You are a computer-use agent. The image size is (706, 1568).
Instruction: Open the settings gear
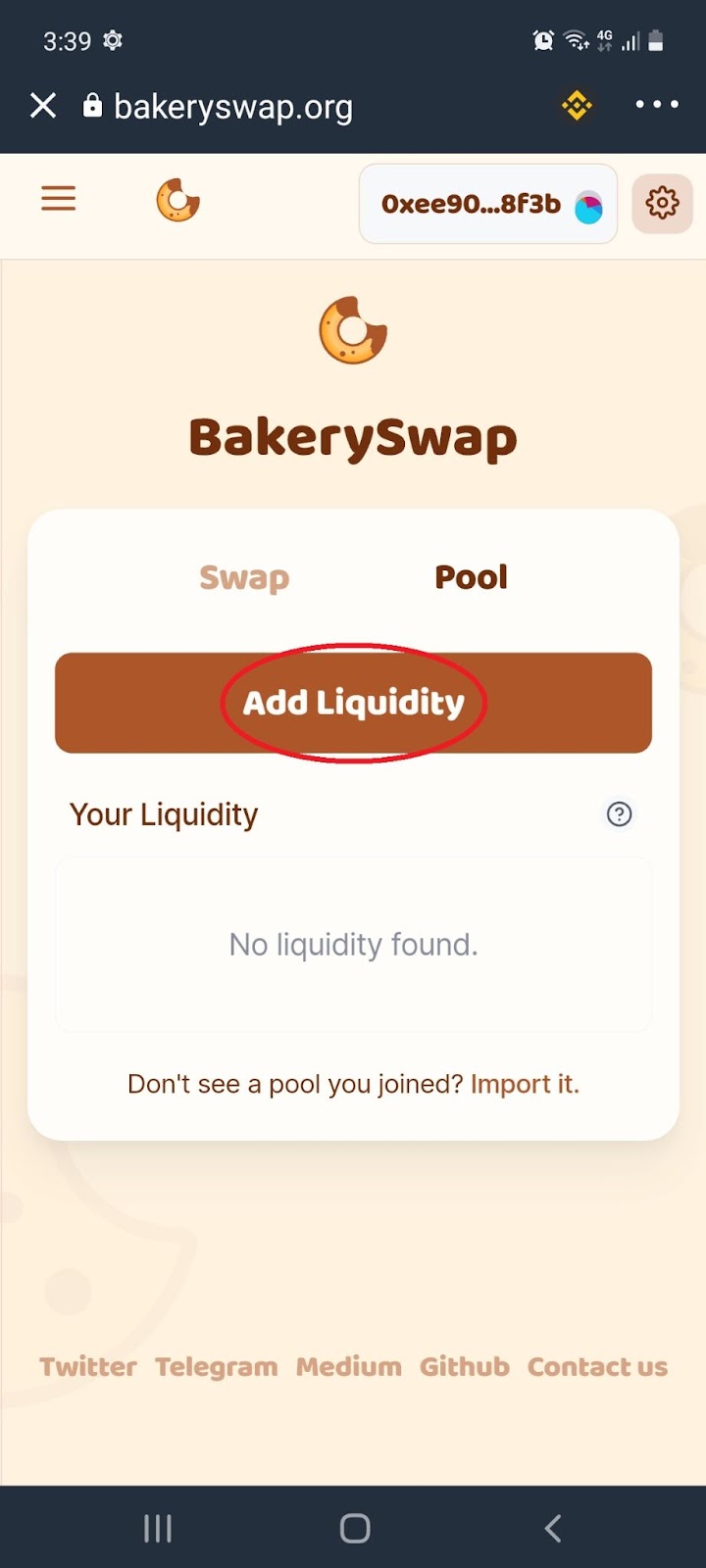point(662,203)
